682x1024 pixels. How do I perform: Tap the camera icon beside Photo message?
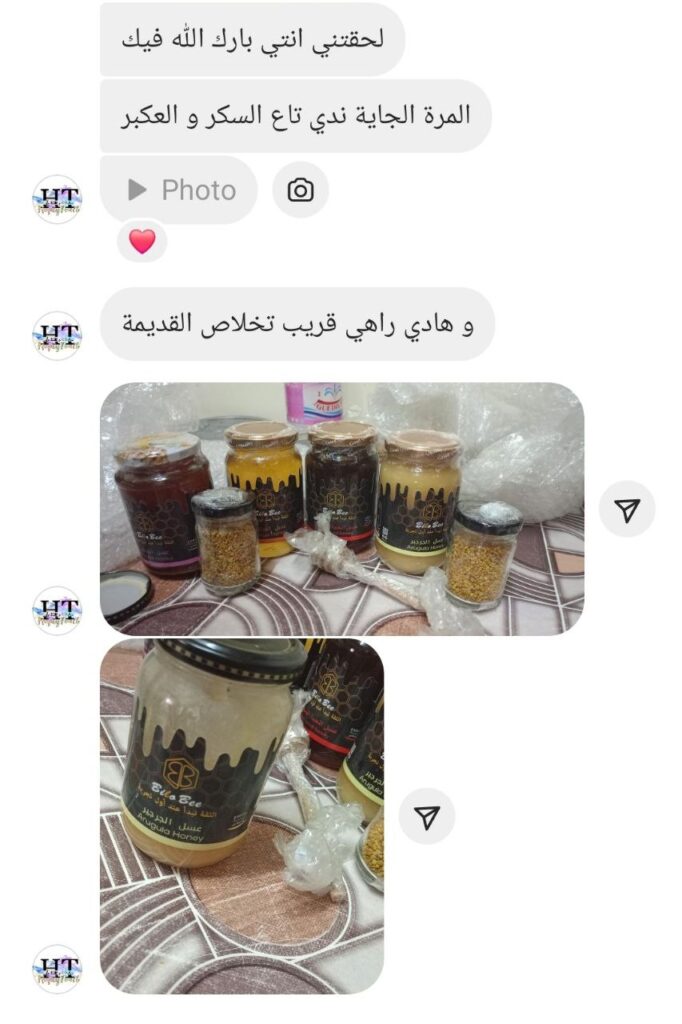(x=300, y=190)
